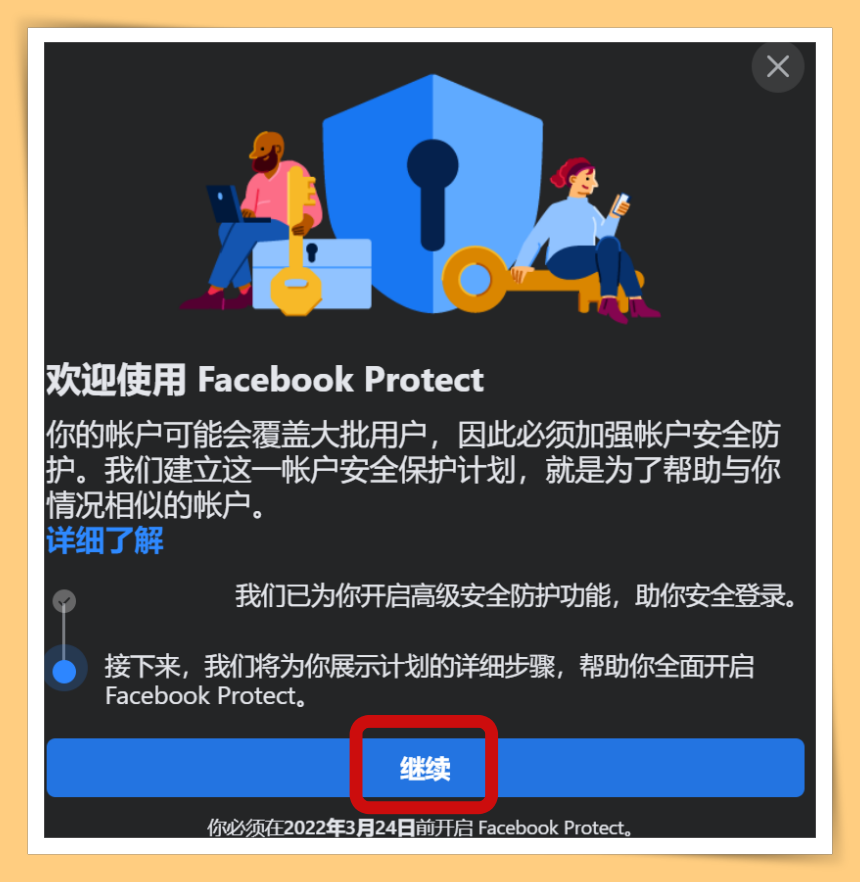Screen dimensions: 860x882
Task: Open the 详细了解 link
Action: (x=105, y=541)
